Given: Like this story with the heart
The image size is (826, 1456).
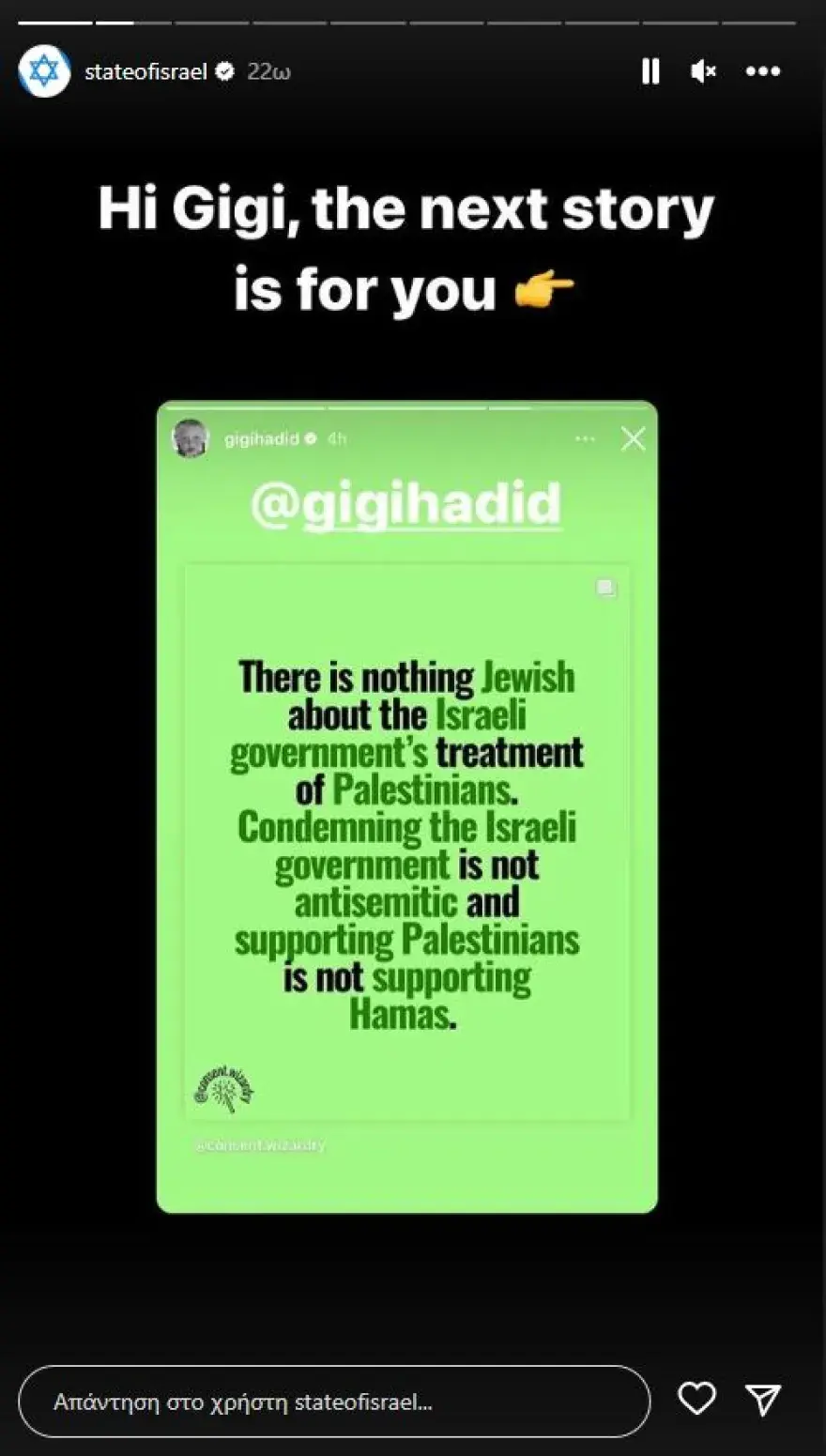Looking at the screenshot, I should [696, 1400].
